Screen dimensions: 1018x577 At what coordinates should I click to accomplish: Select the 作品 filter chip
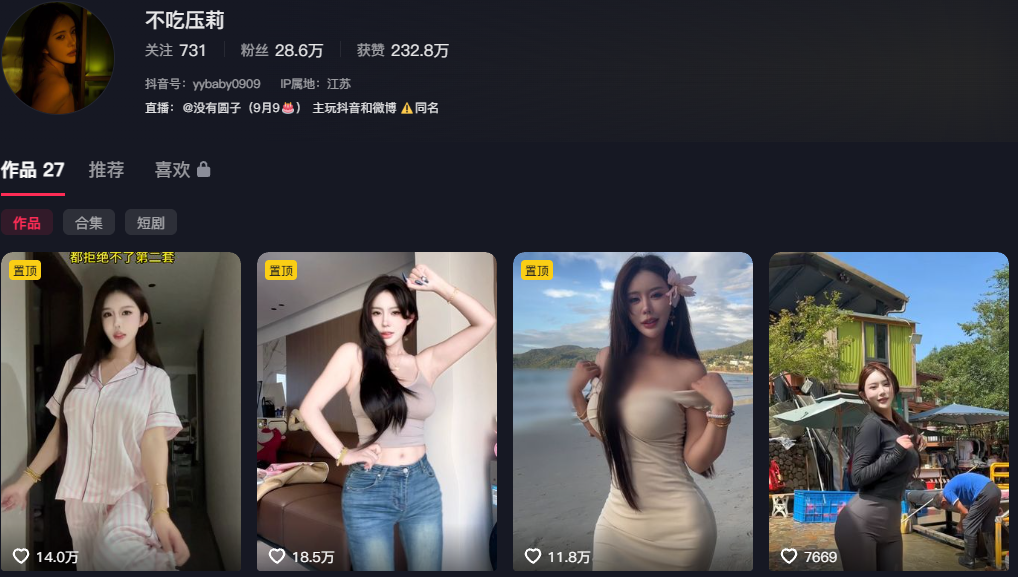pyautogui.click(x=27, y=223)
